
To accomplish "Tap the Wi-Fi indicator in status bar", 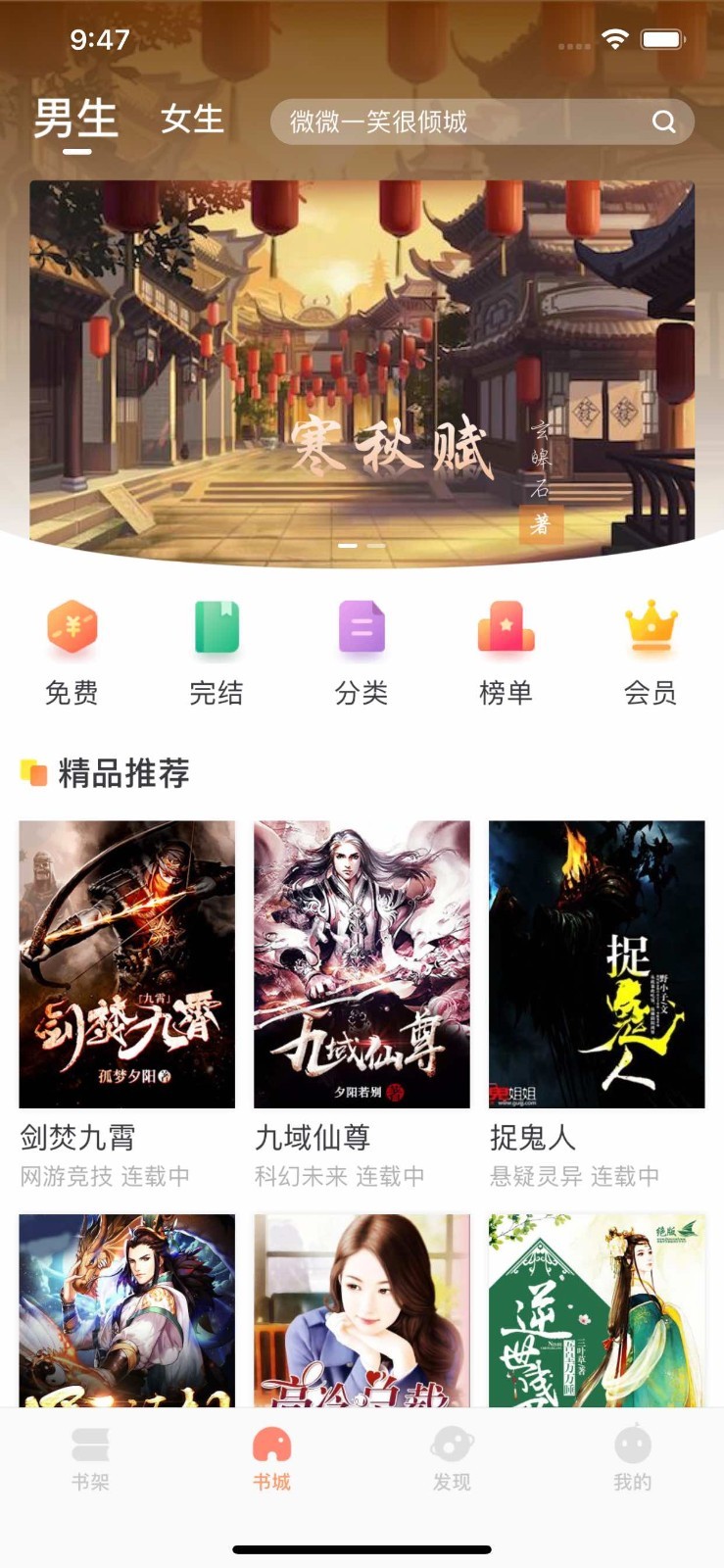I will tap(613, 39).
